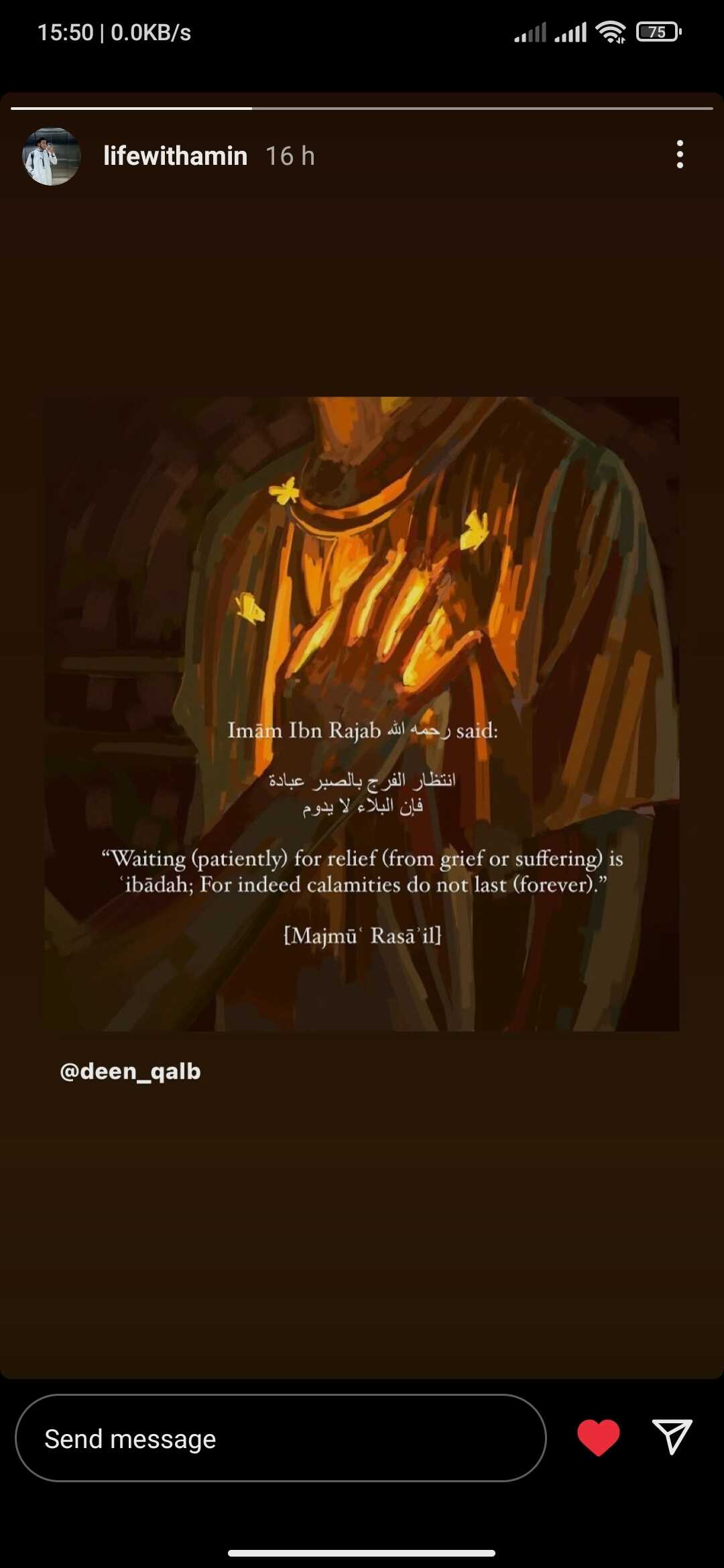Tap the lifewithamin username
Screen dimensions: 724x1568
[176, 156]
